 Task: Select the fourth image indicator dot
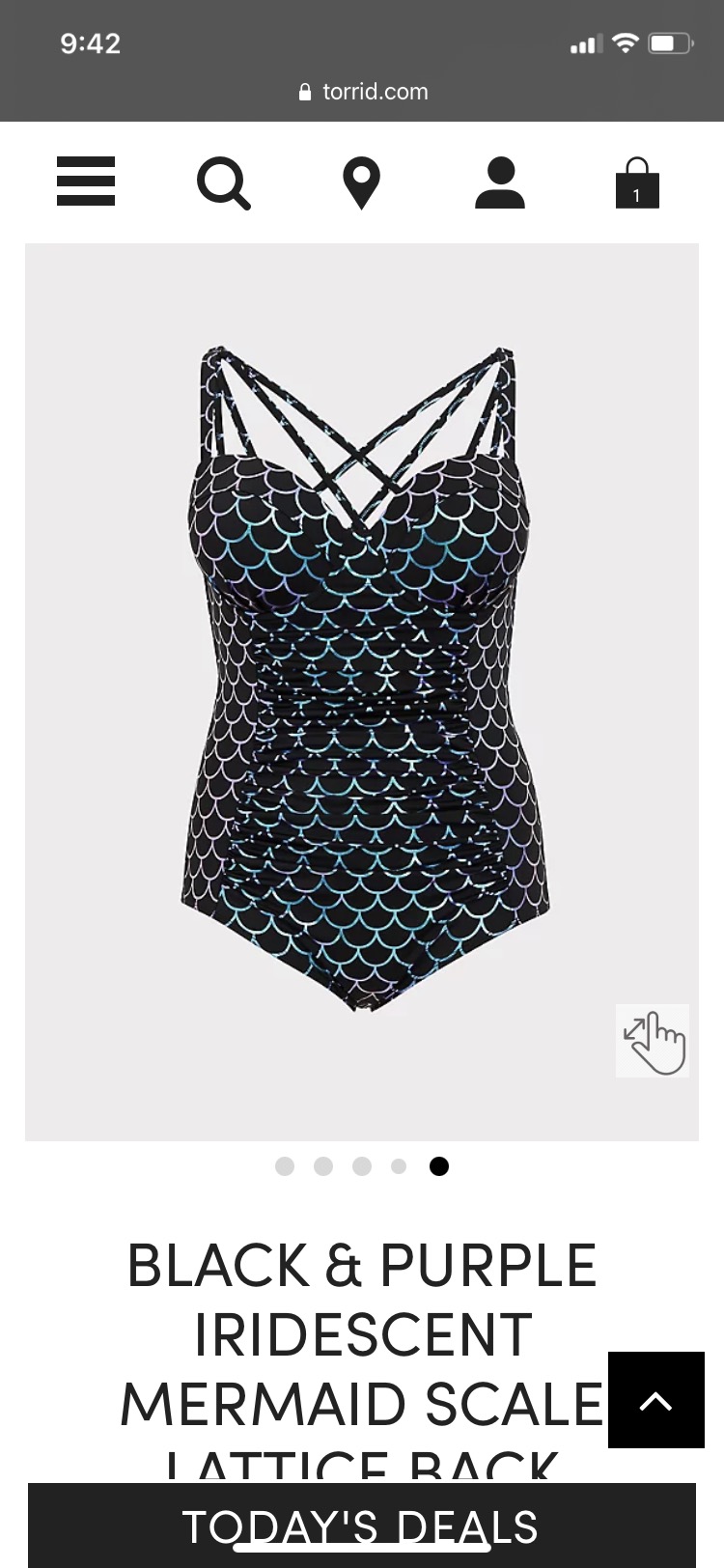click(x=399, y=1166)
